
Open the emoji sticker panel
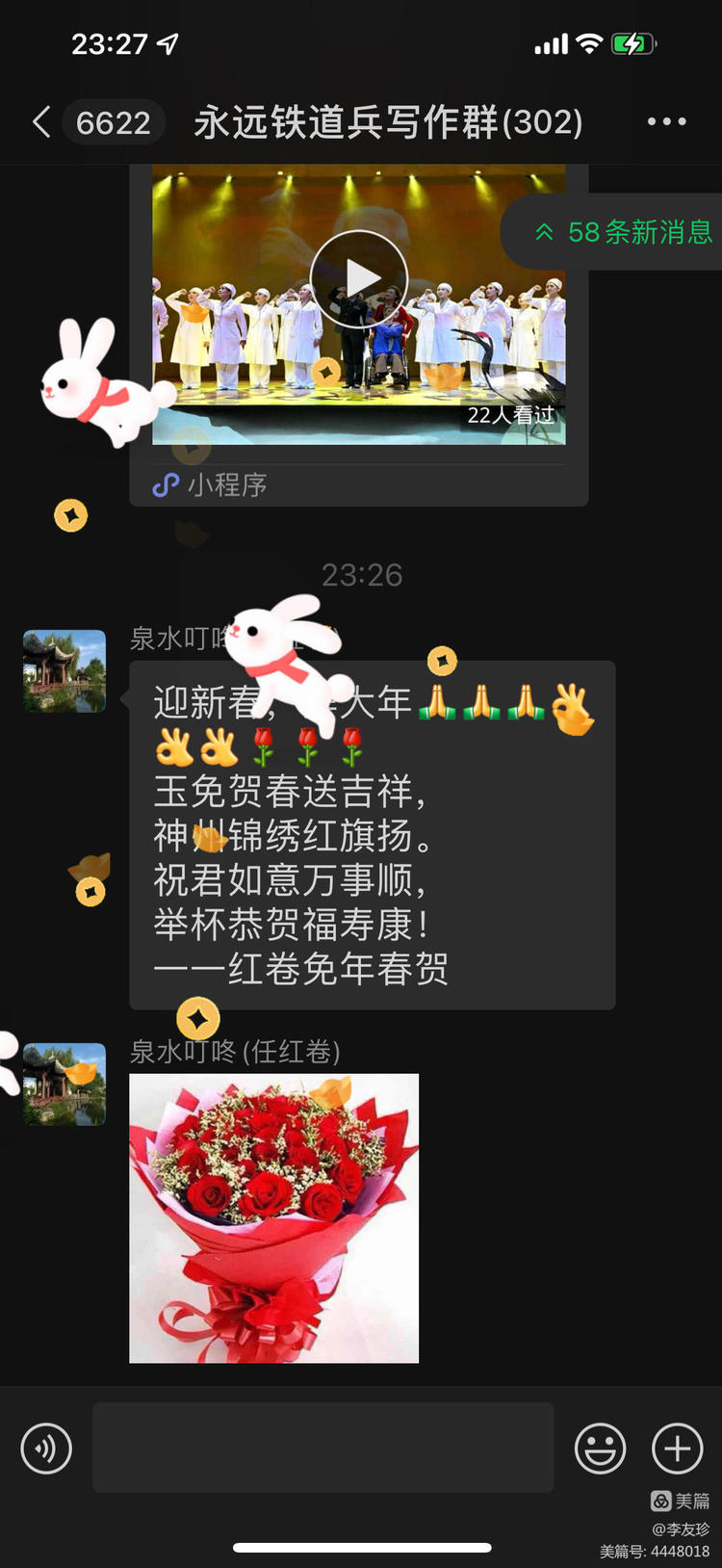tap(600, 1448)
